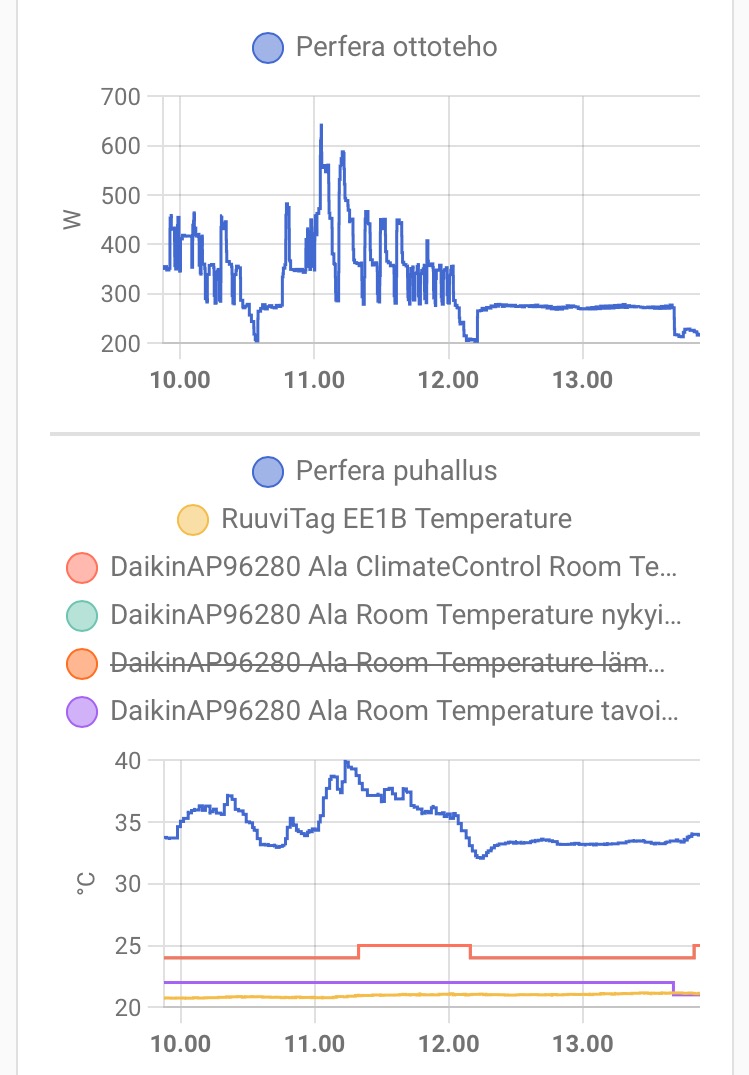Hide Ala Room Temperature tavoi… series

[371, 711]
